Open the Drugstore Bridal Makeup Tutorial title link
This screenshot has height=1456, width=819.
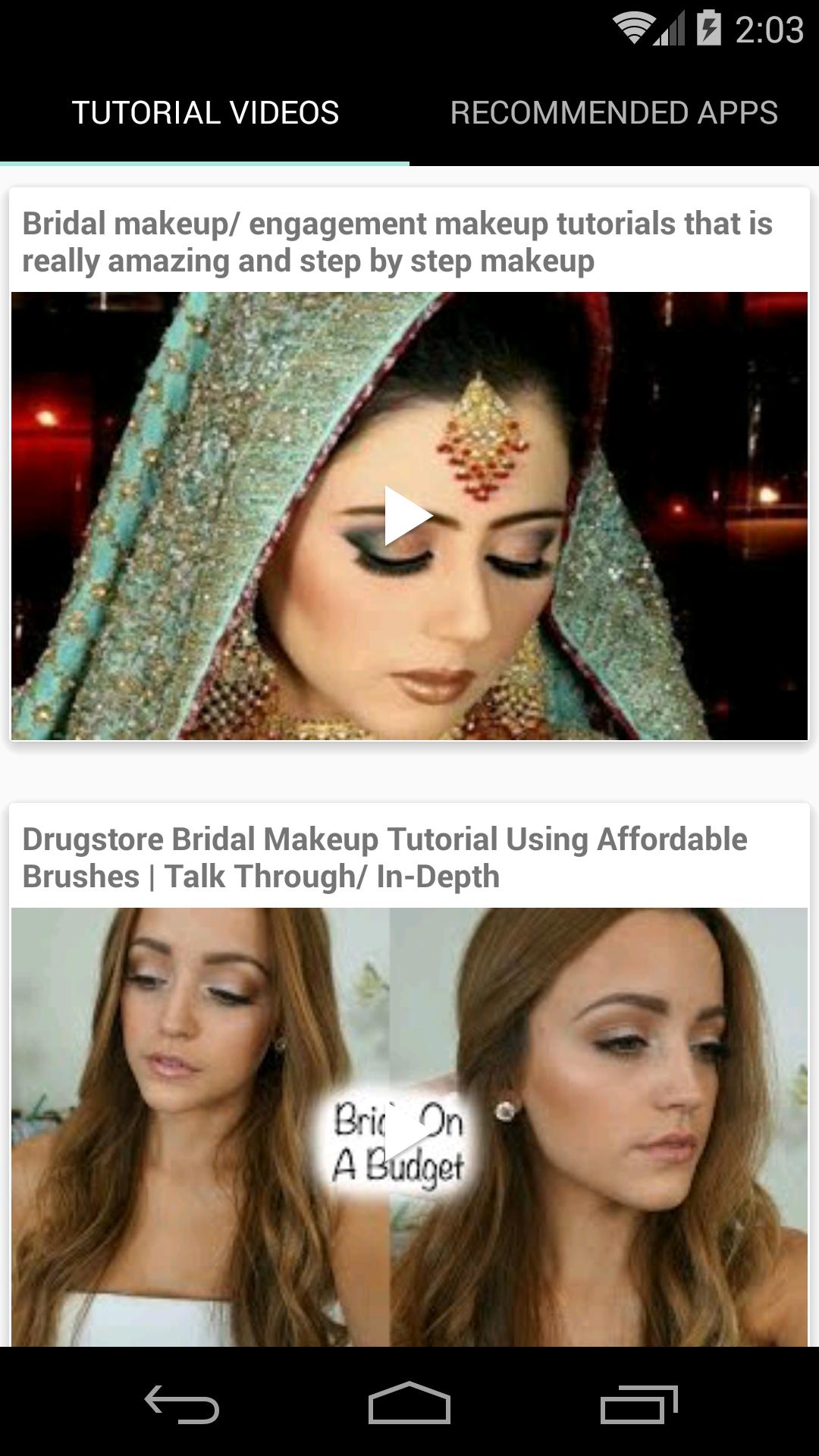click(x=385, y=857)
